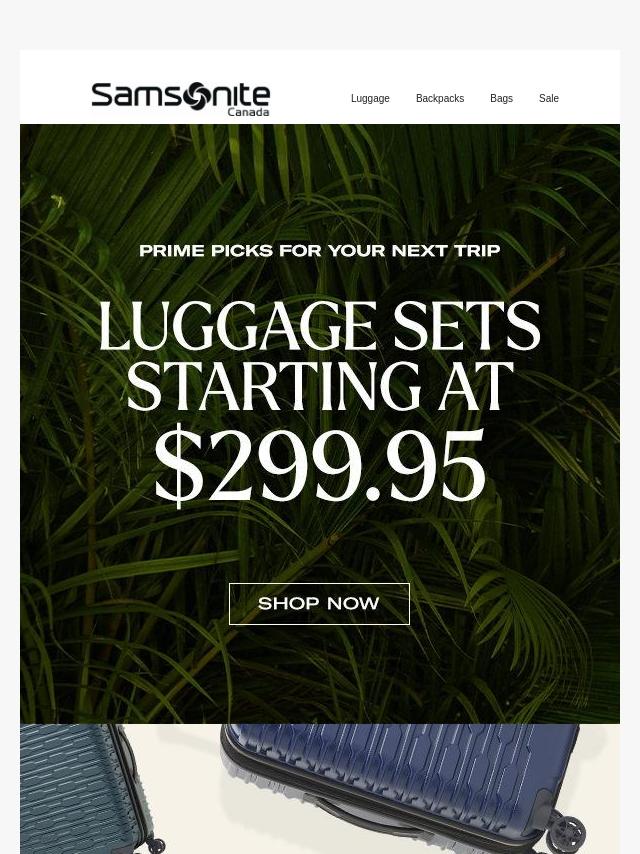Viewport: 640px width, 854px height.
Task: Open the luggage product image
Action: point(320,788)
